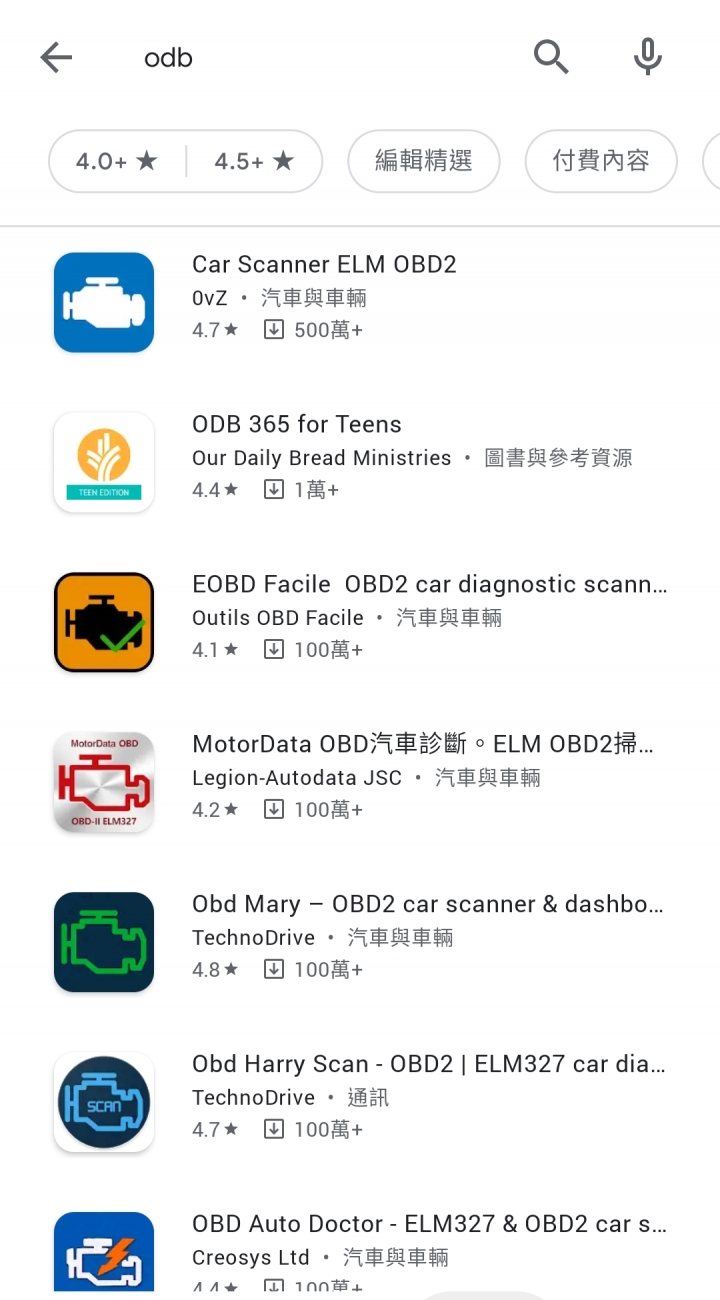Select the 編輯精選 filter chip
The height and width of the screenshot is (1300, 720).
pyautogui.click(x=423, y=161)
